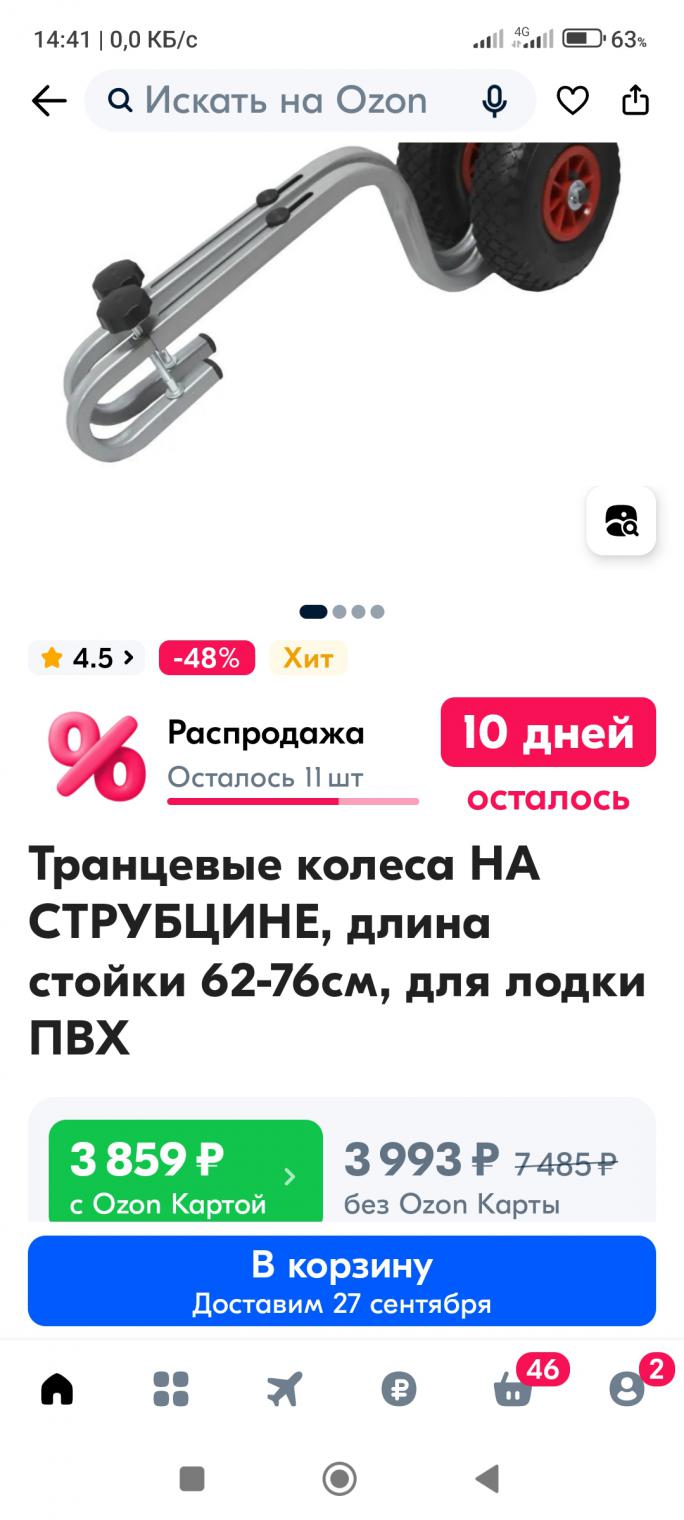Start voice search with the microphone
The width and height of the screenshot is (684, 1520).
[x=494, y=101]
